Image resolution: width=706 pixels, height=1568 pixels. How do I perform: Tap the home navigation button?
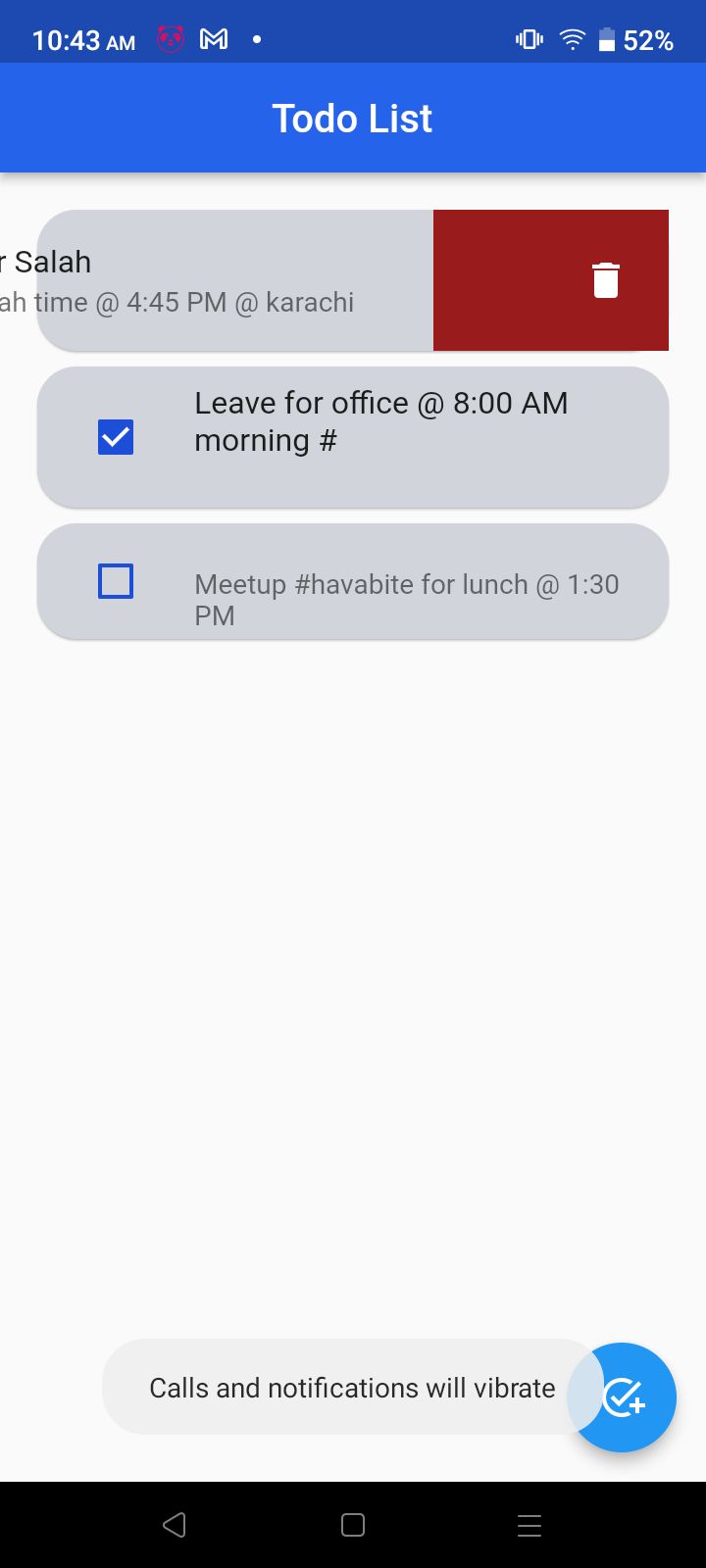352,1525
